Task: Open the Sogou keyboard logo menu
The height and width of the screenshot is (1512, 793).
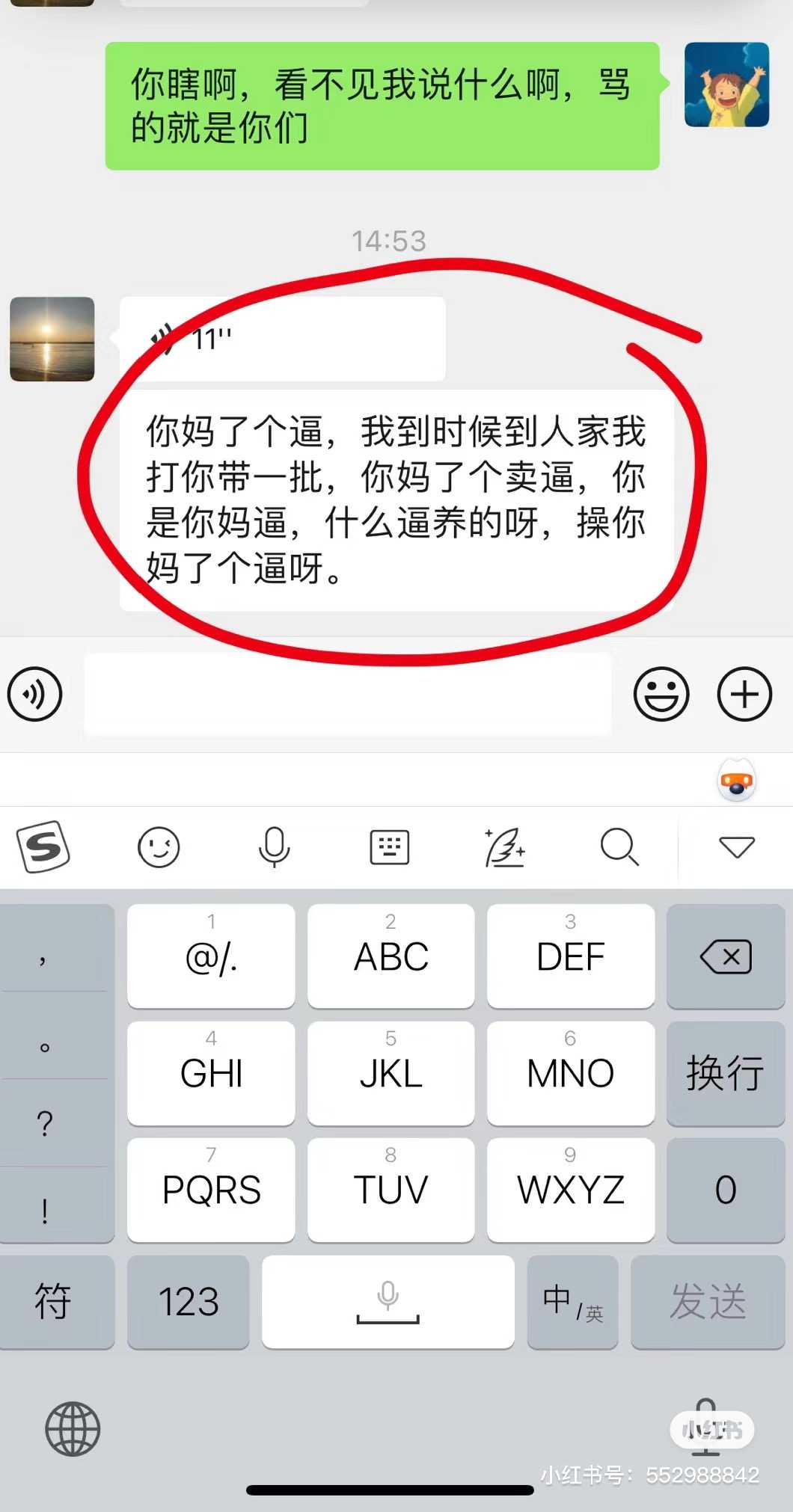Action: 43,846
